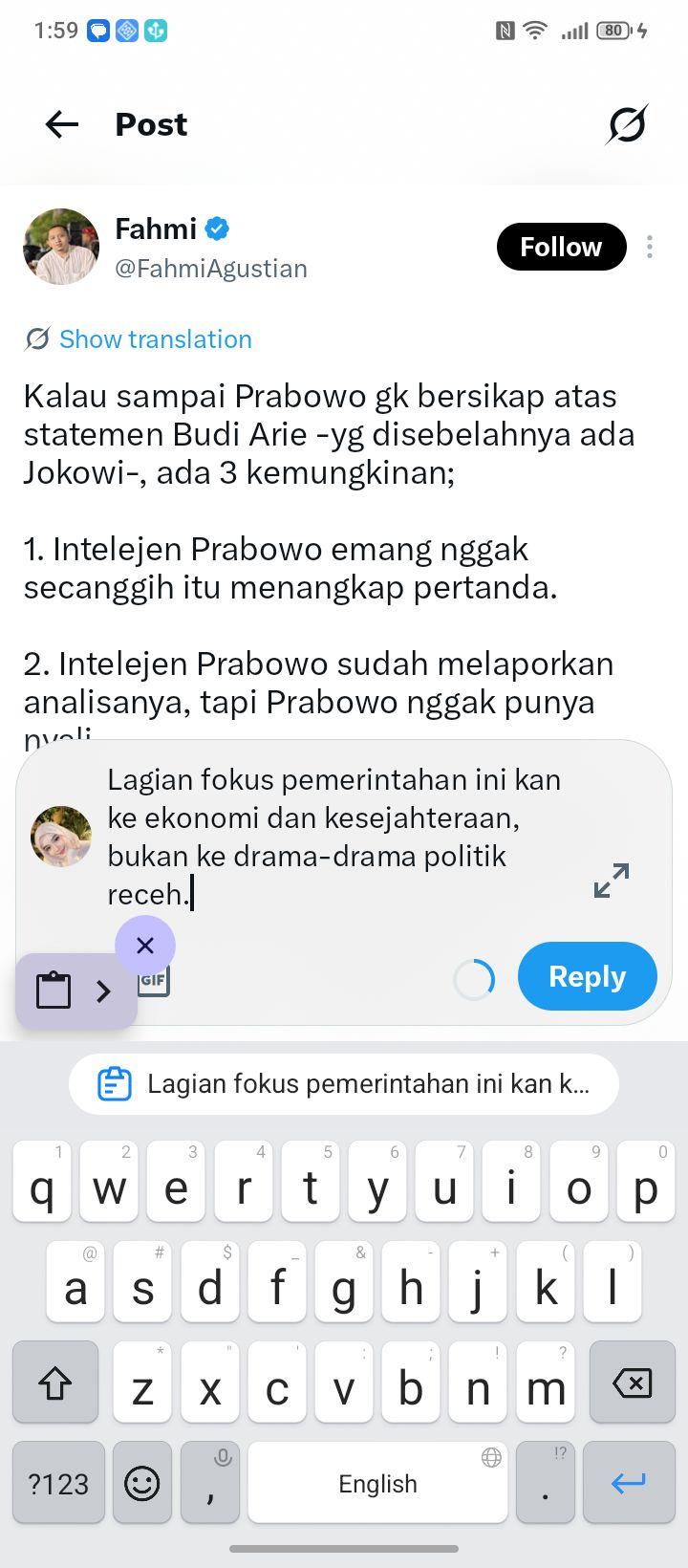The height and width of the screenshot is (1568, 688).
Task: Send the reply with Reply button
Action: (587, 976)
